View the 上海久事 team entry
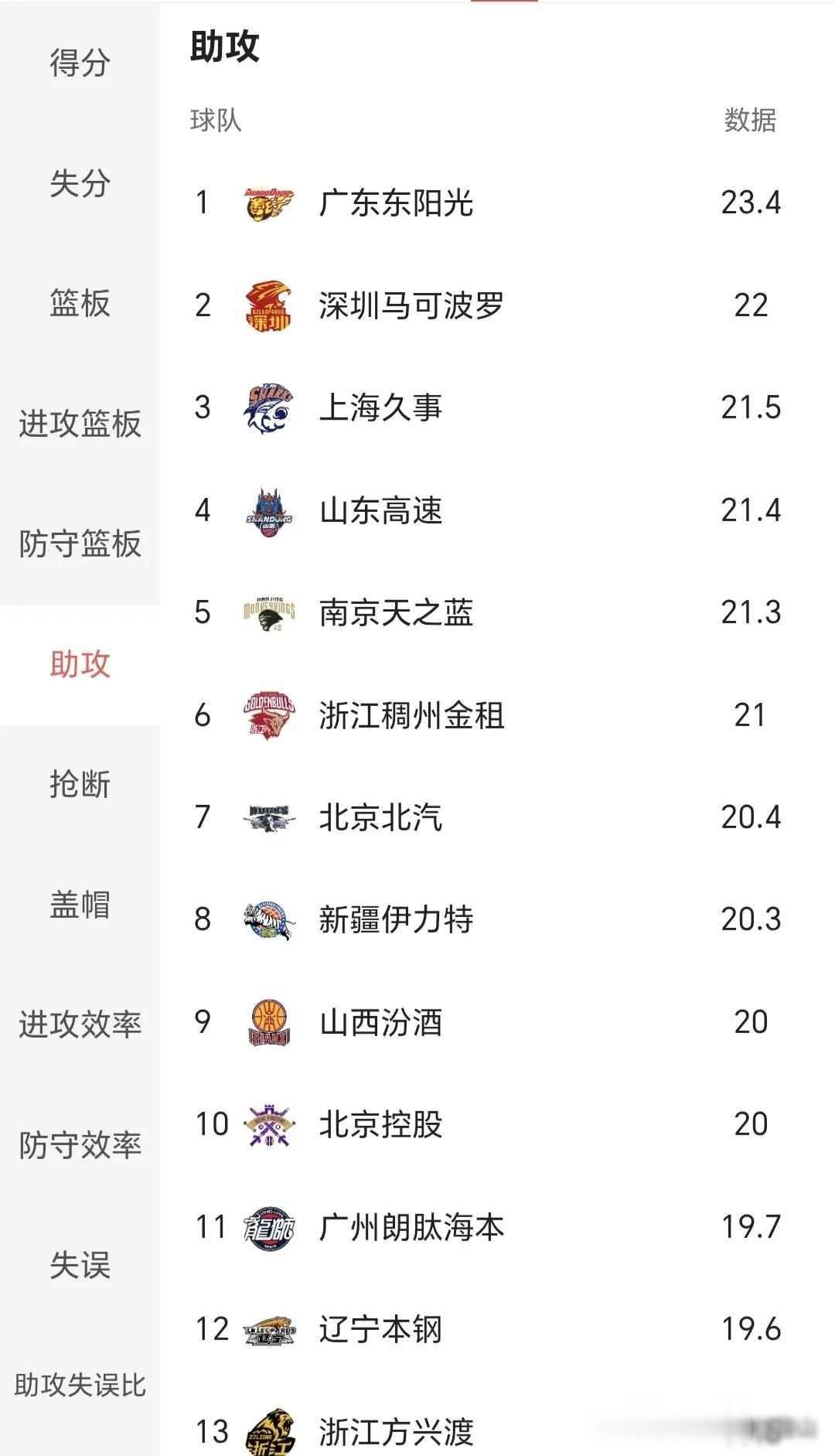 pos(380,407)
